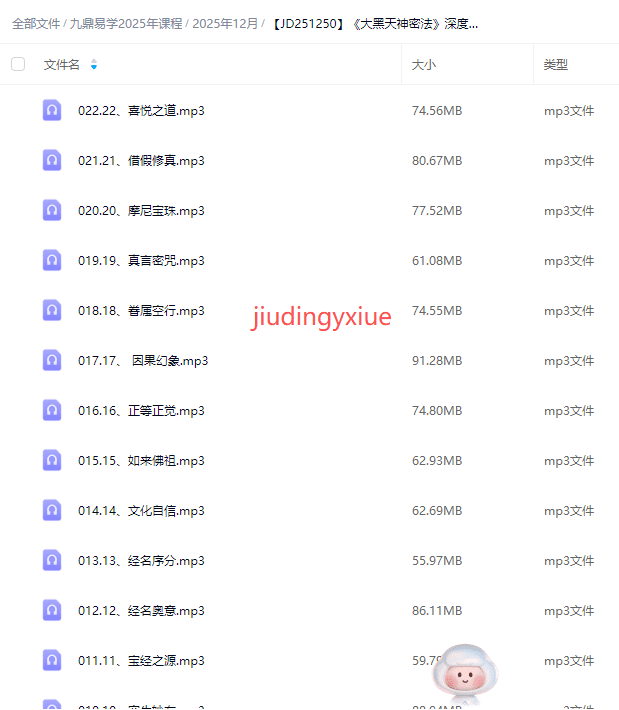Open 016.16、正等正觉.mp3
619x710 pixels.
tap(141, 411)
